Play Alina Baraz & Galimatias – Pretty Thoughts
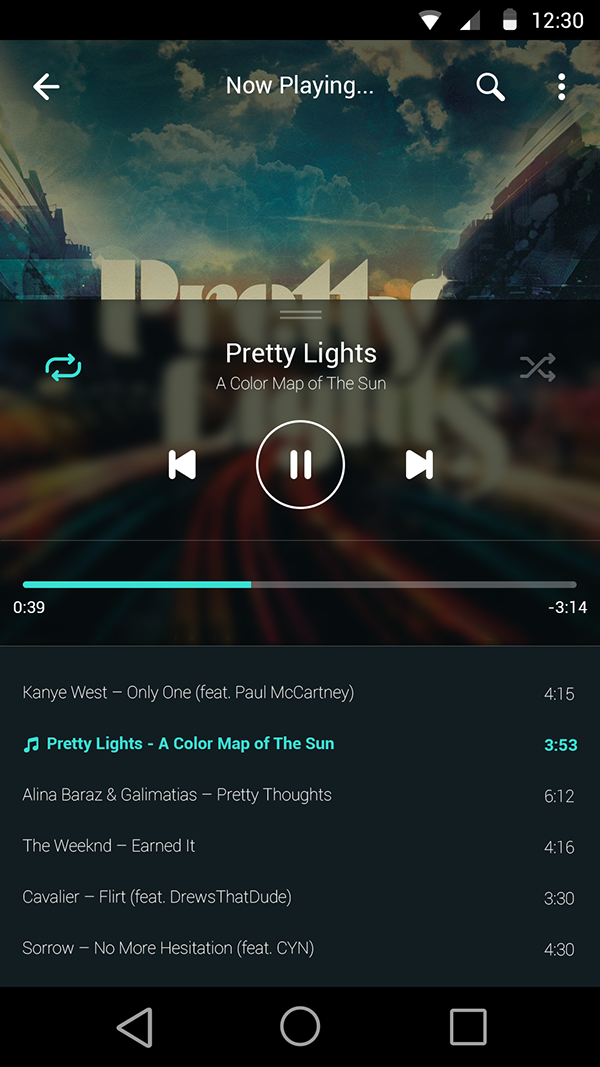 pyautogui.click(x=177, y=795)
